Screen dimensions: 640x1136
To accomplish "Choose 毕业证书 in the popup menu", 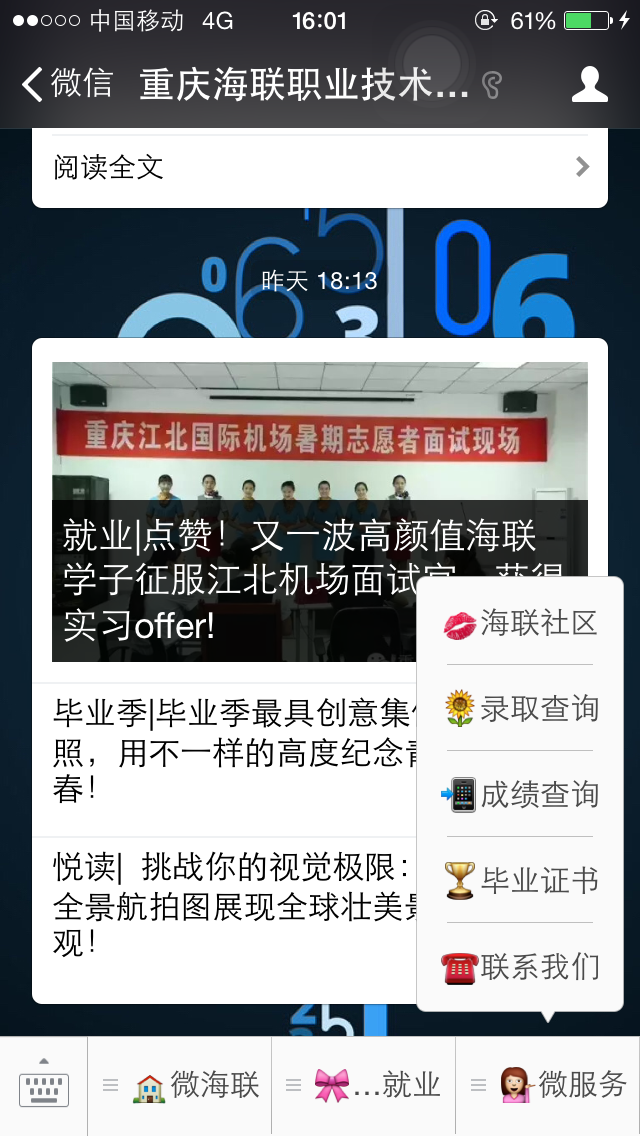I will [520, 881].
